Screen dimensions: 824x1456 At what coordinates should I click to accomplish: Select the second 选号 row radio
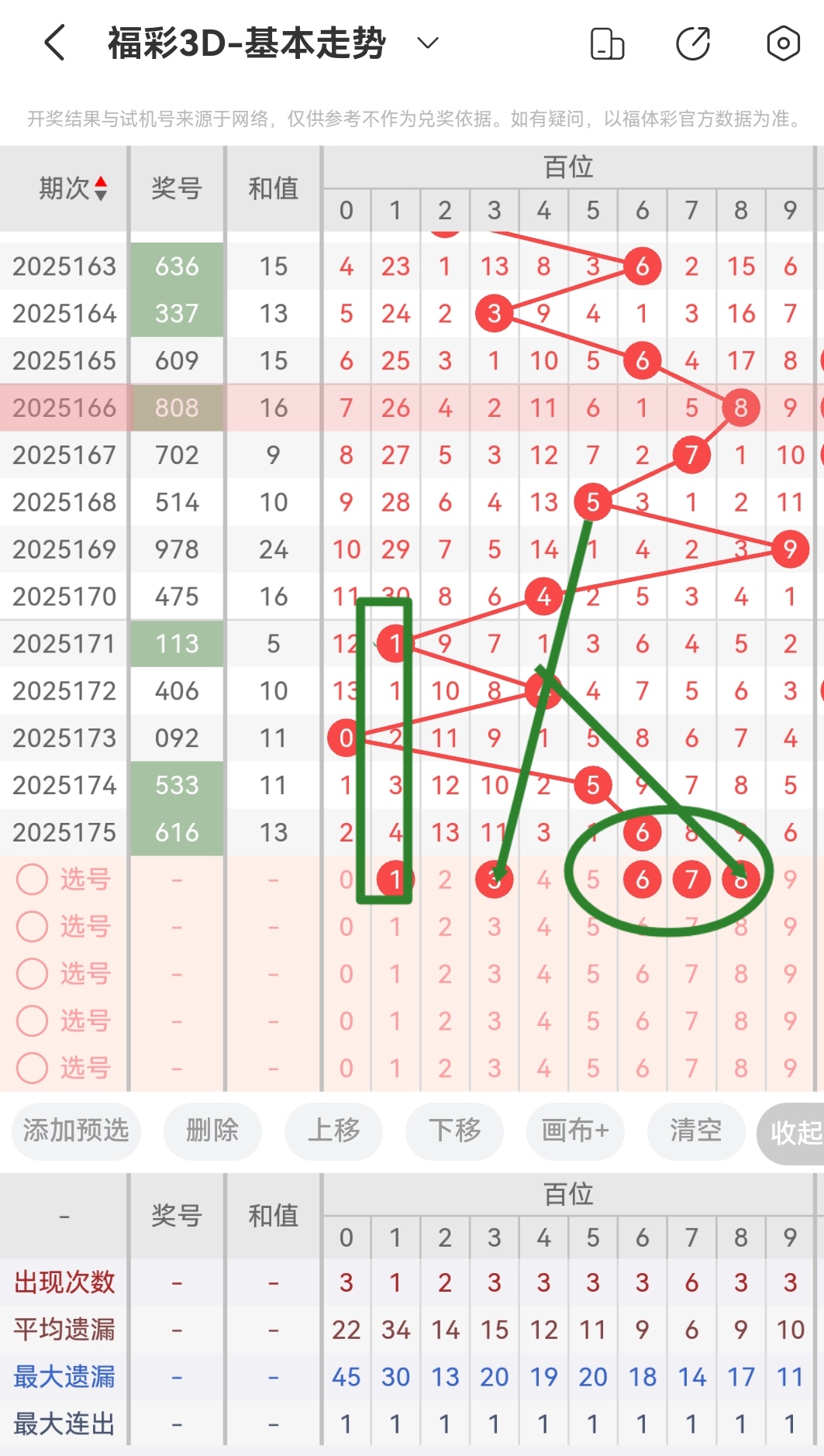(x=33, y=927)
